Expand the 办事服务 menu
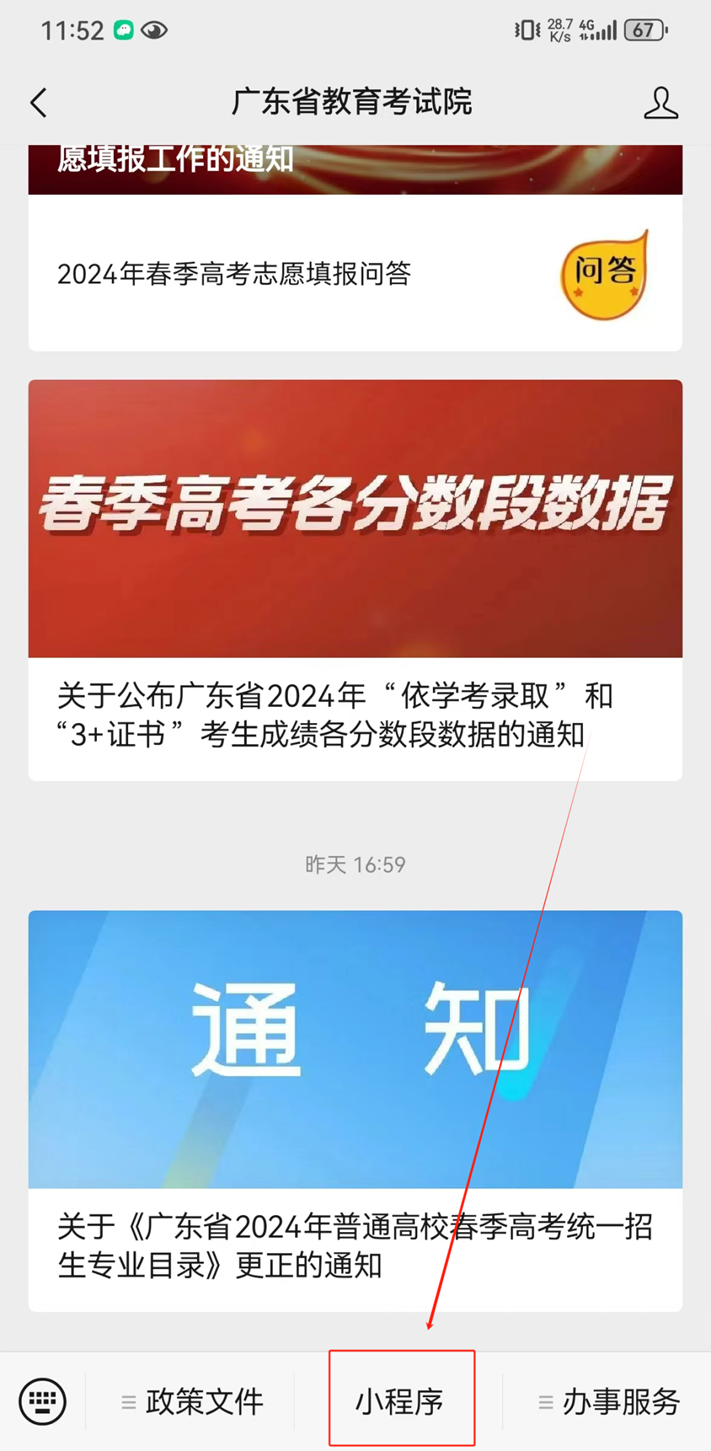This screenshot has height=1451, width=711. point(608,1402)
